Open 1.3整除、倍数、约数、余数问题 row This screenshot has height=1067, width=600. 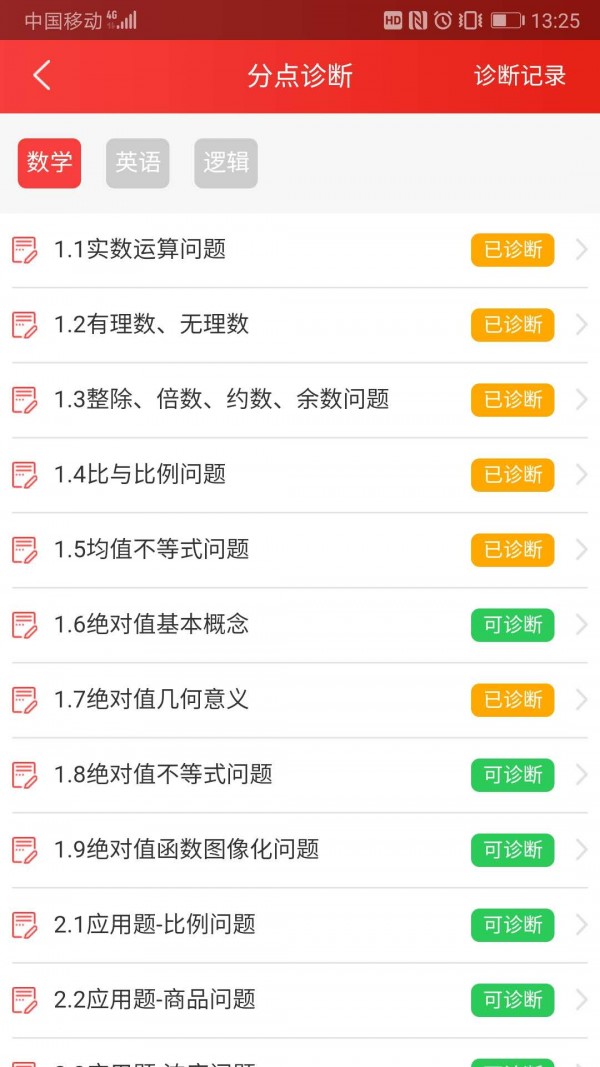point(221,400)
